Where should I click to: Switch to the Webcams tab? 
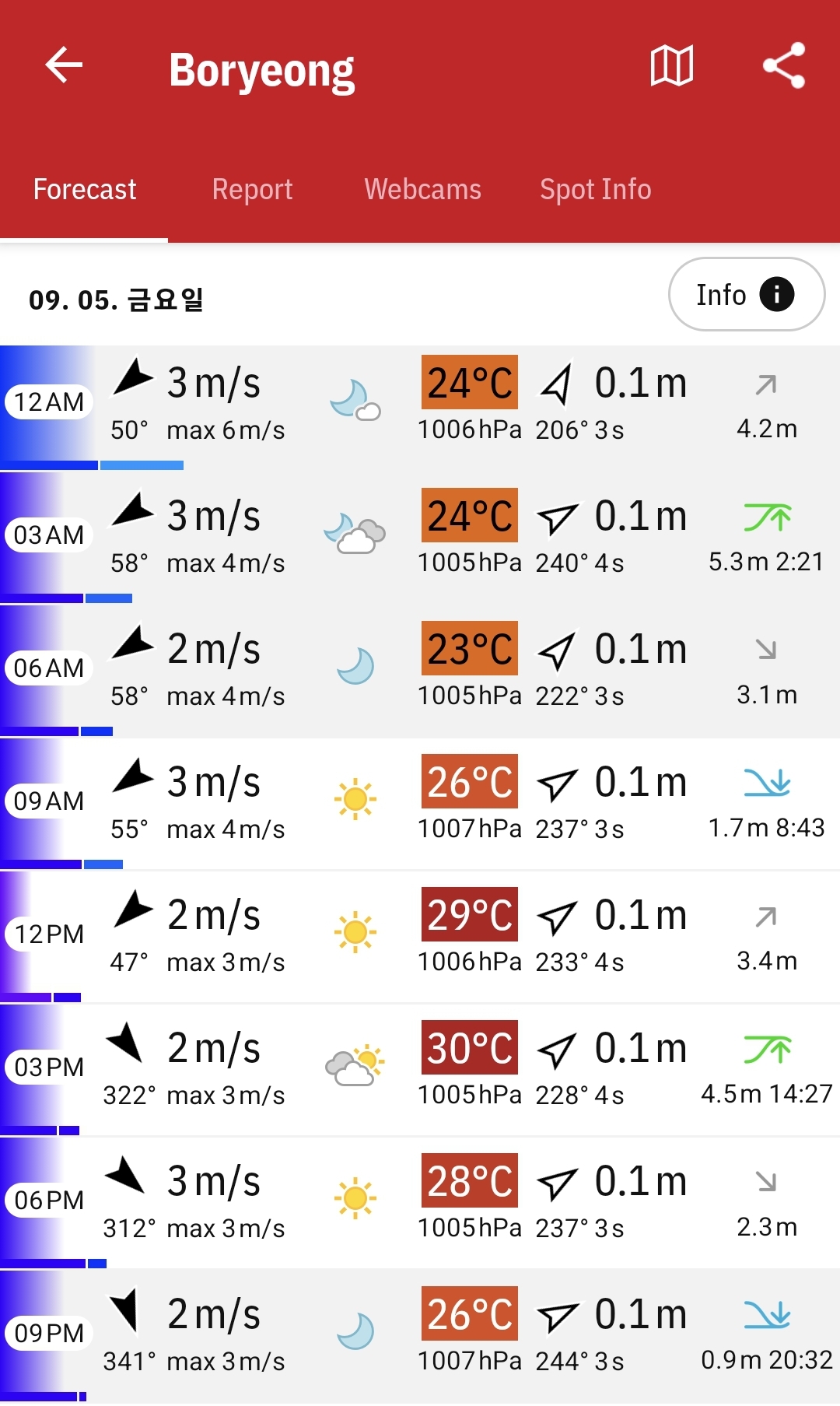point(422,189)
